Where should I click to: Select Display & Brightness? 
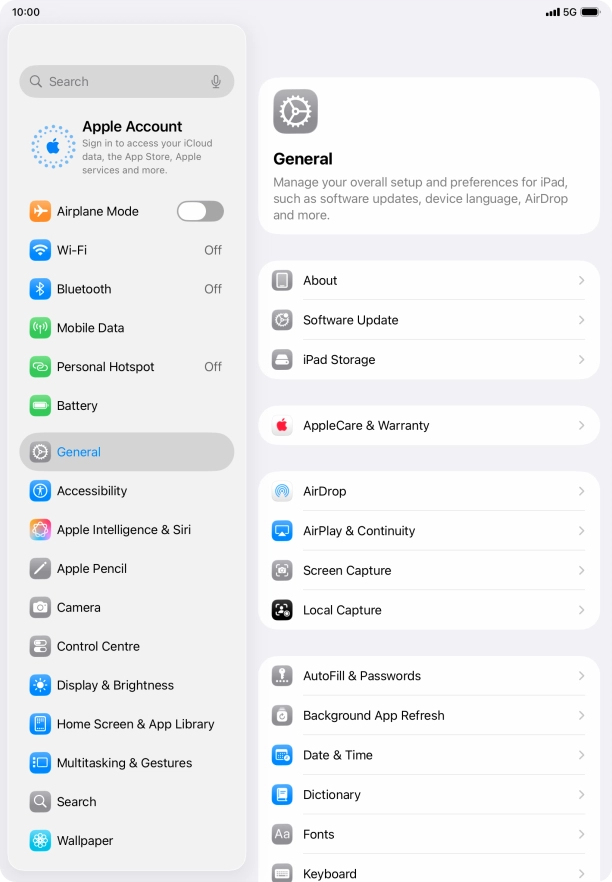126,686
